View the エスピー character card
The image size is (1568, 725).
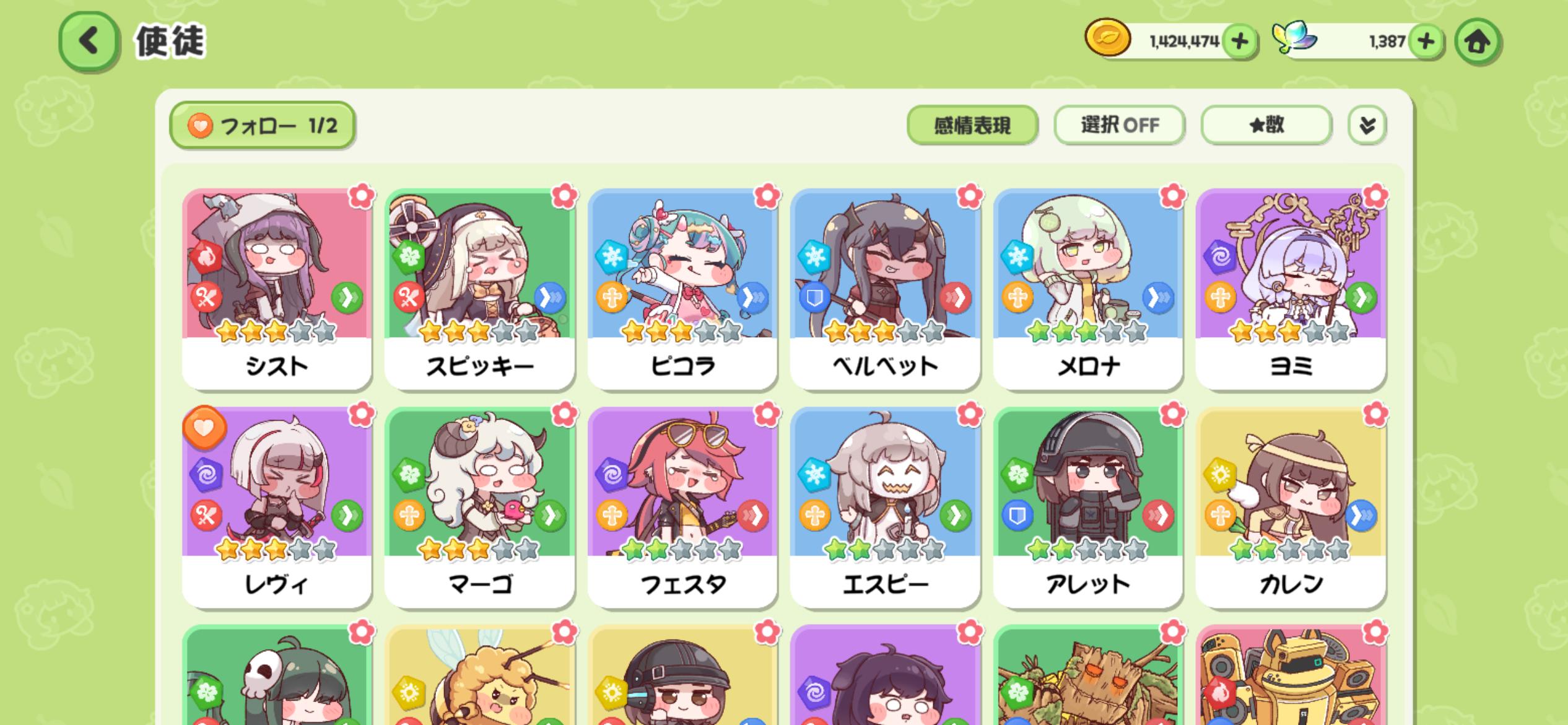pos(885,507)
